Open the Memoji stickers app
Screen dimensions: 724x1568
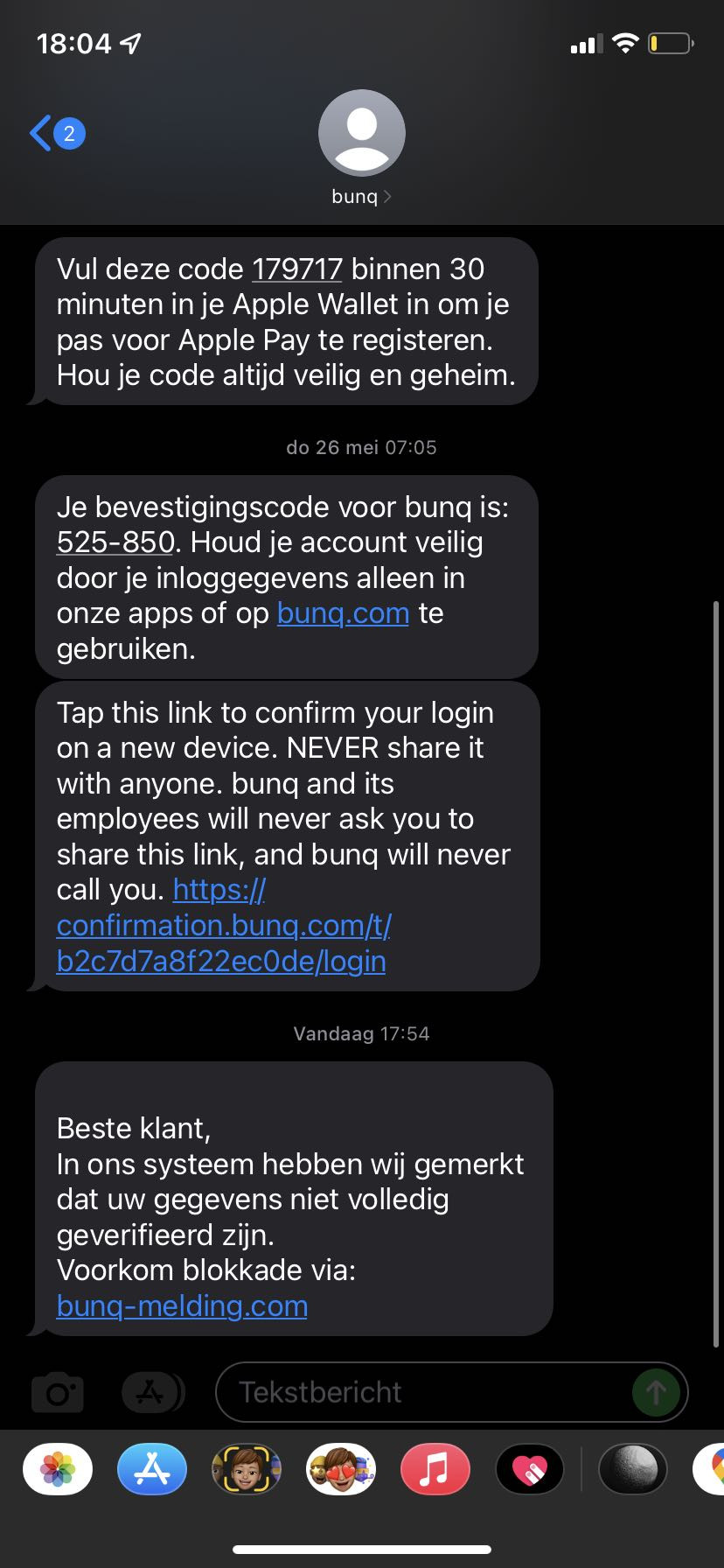click(x=341, y=1469)
